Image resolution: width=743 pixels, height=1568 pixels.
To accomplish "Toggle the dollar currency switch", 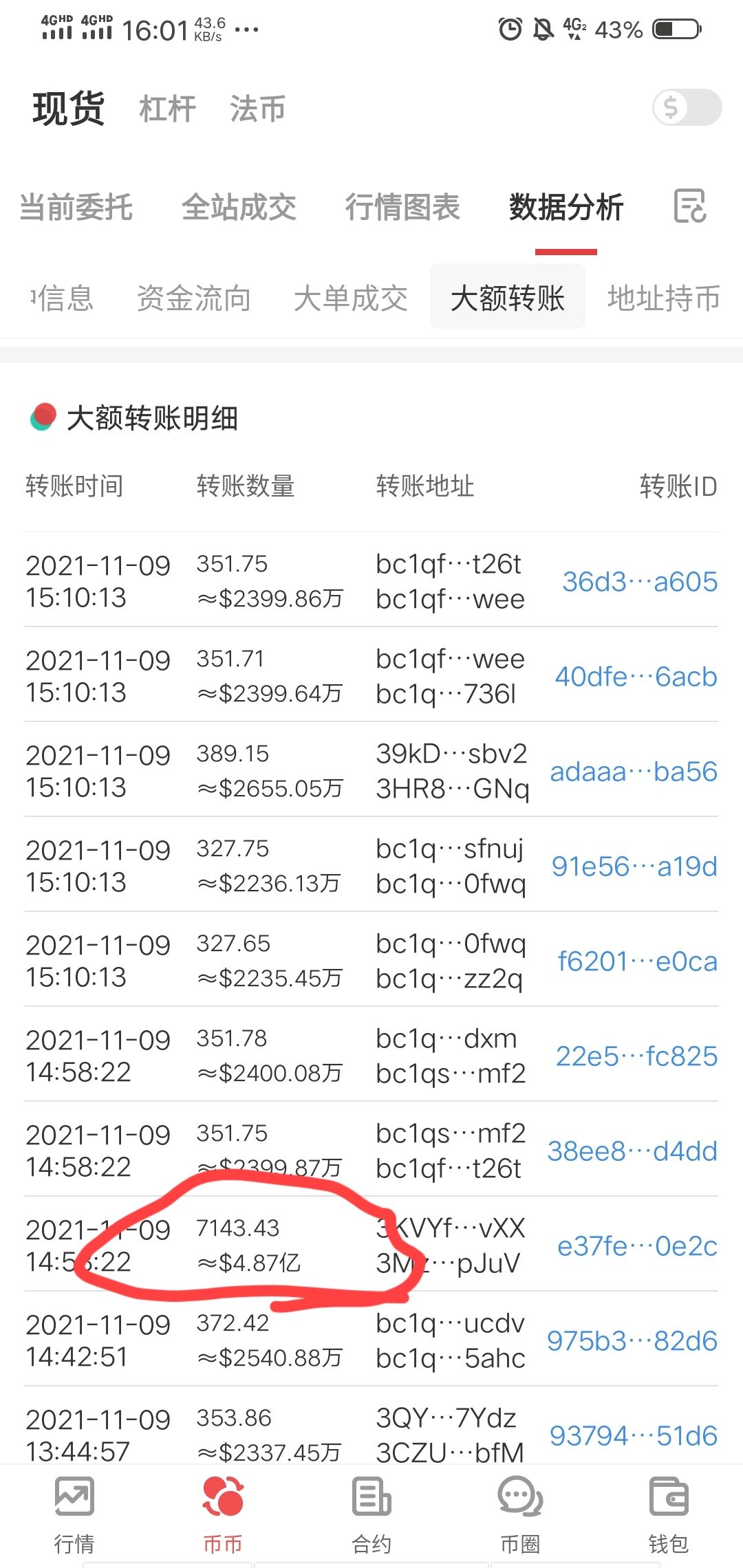I will click(687, 107).
